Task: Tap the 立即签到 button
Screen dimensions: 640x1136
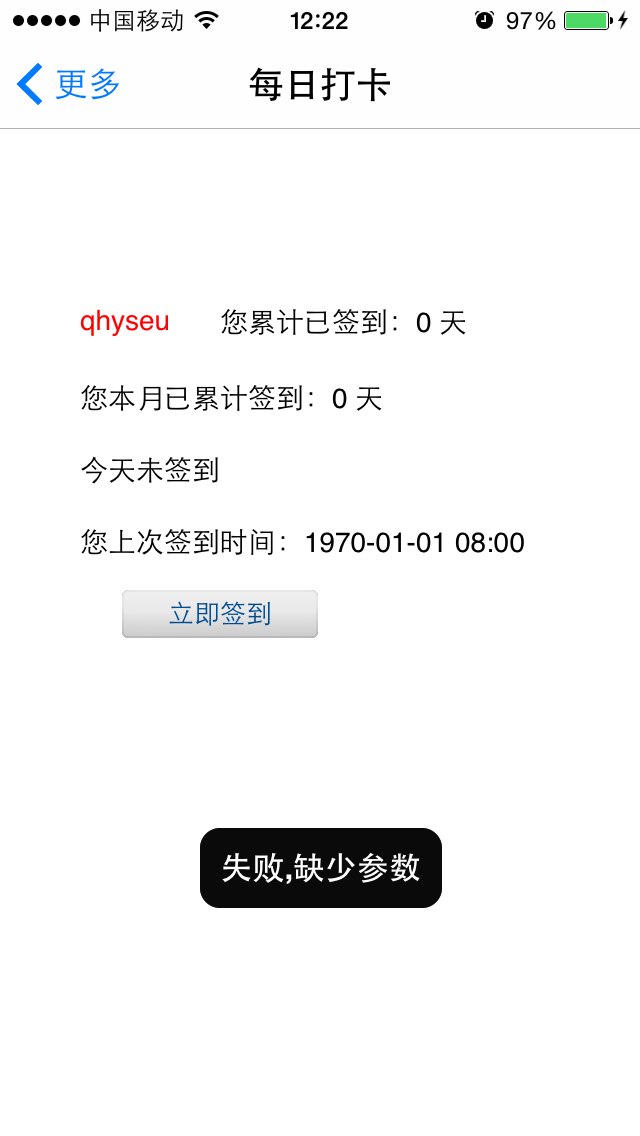Action: pos(220,614)
